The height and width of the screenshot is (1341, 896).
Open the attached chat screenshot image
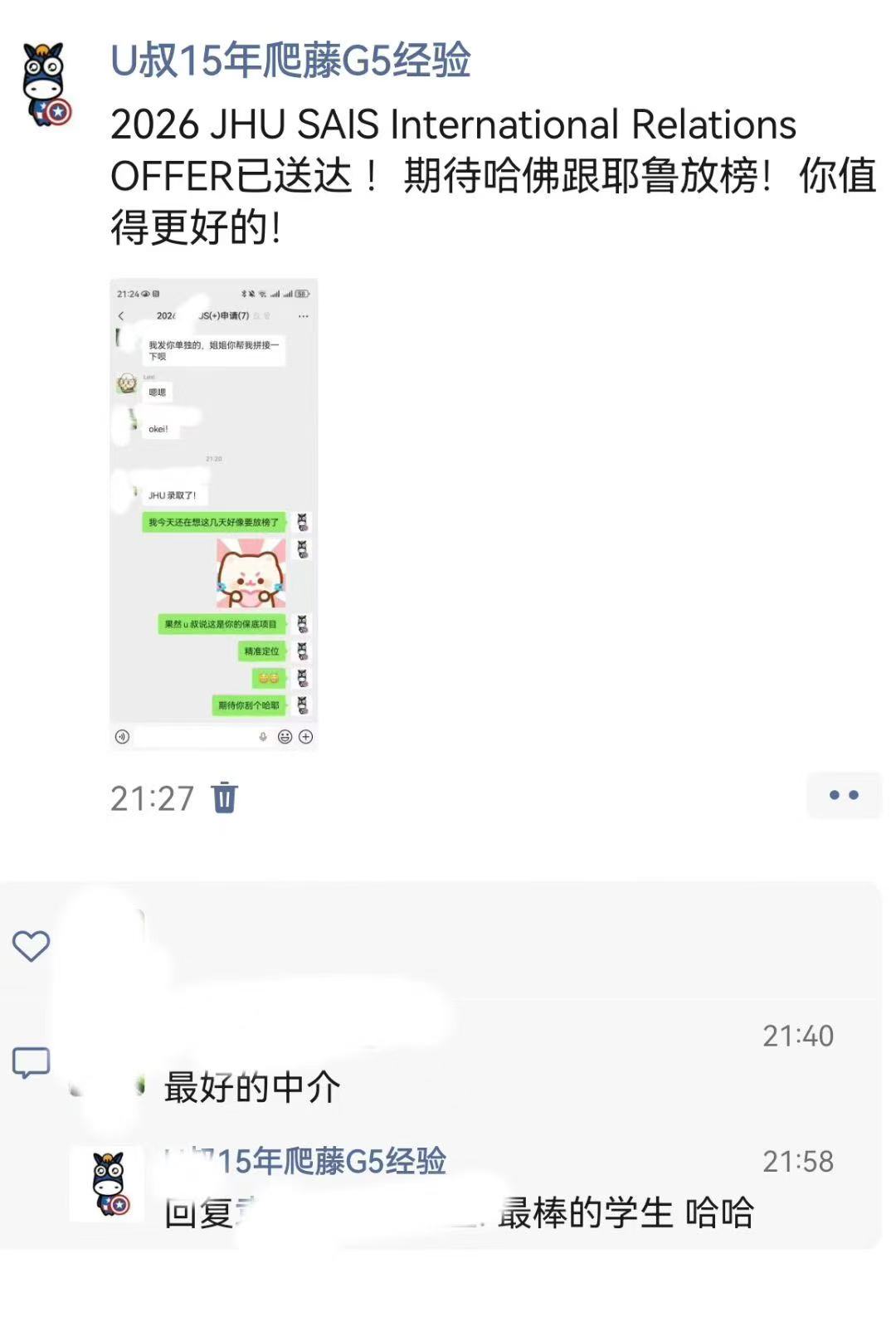(214, 514)
